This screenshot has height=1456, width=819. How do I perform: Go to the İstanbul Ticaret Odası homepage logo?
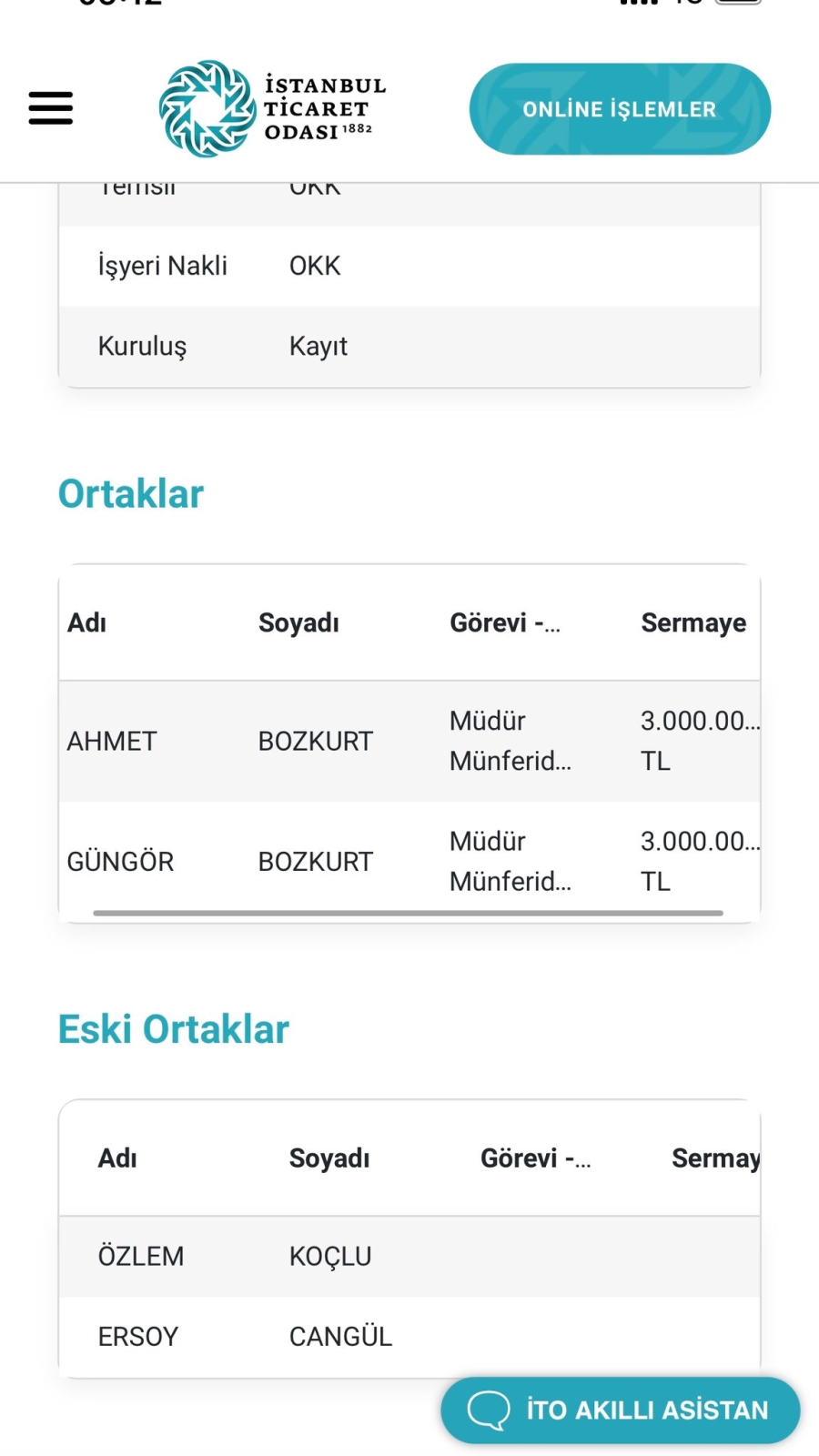pos(272,109)
